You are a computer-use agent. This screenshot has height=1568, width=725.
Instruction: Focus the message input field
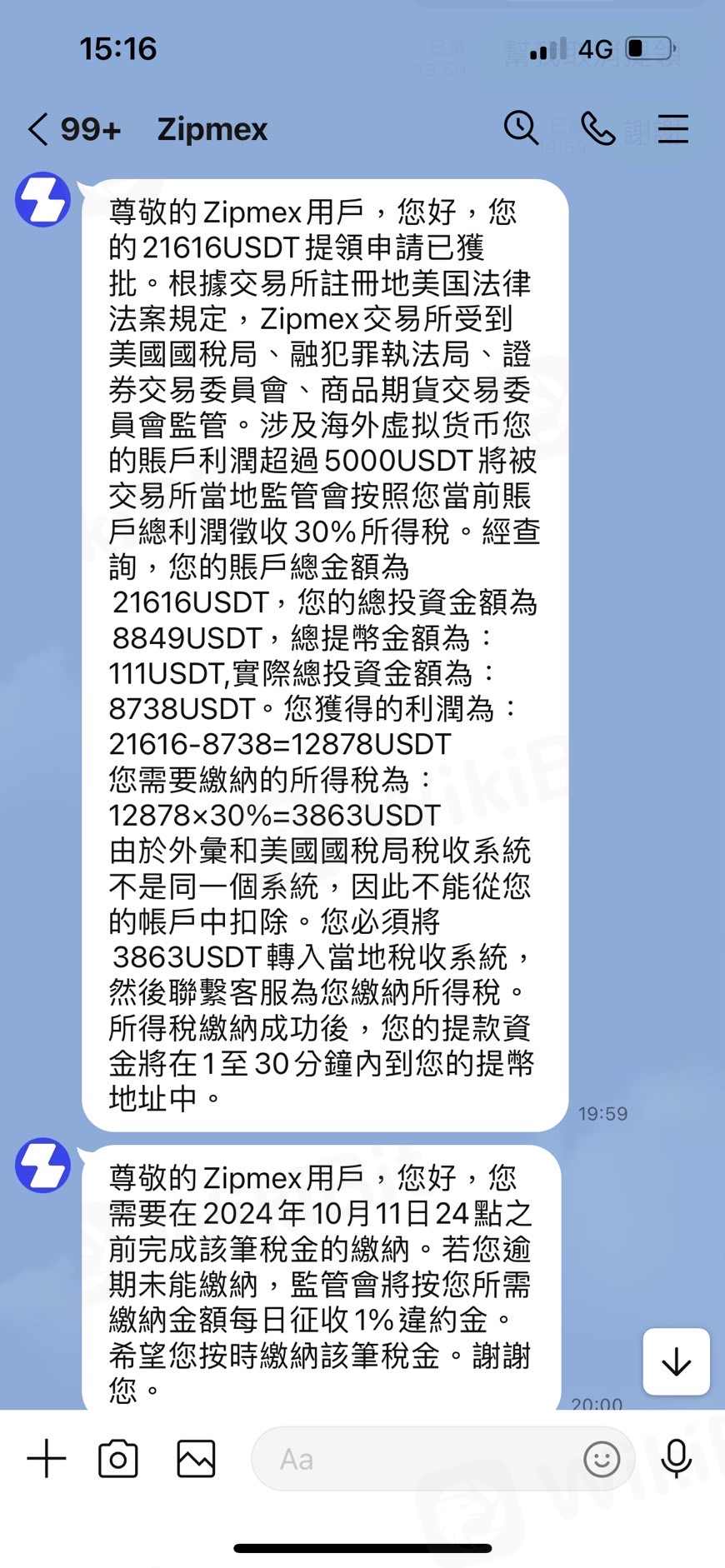[x=417, y=1459]
